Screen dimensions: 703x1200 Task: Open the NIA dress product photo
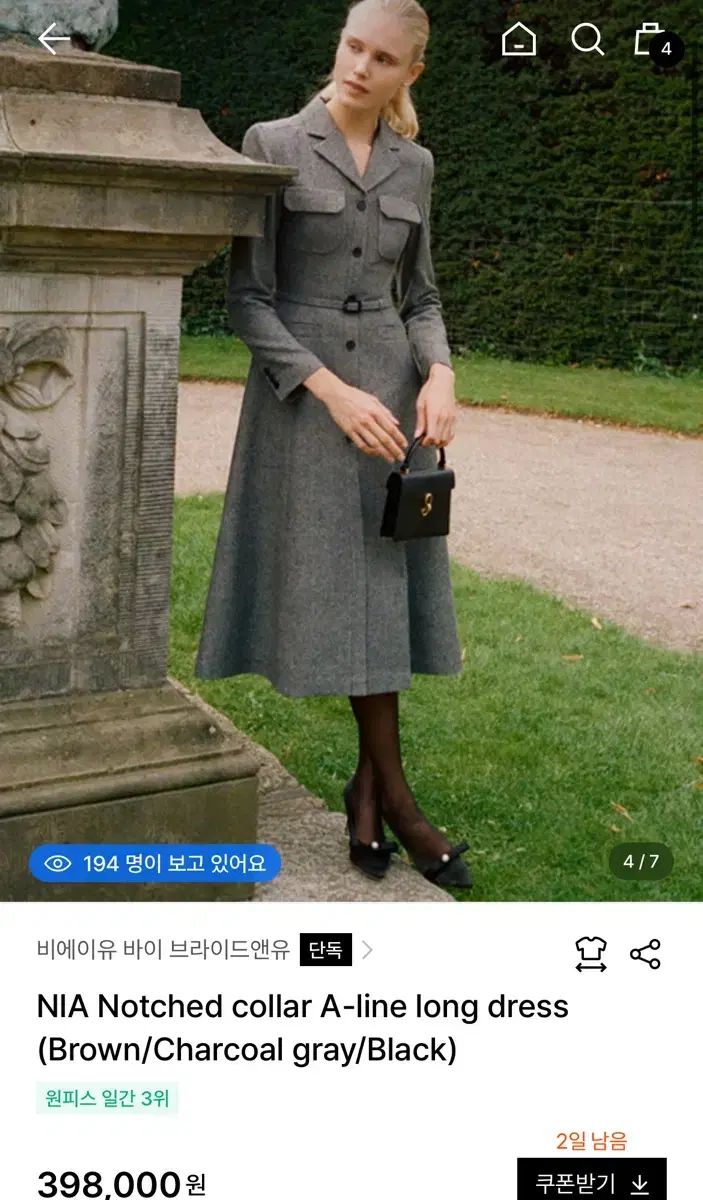(x=350, y=450)
